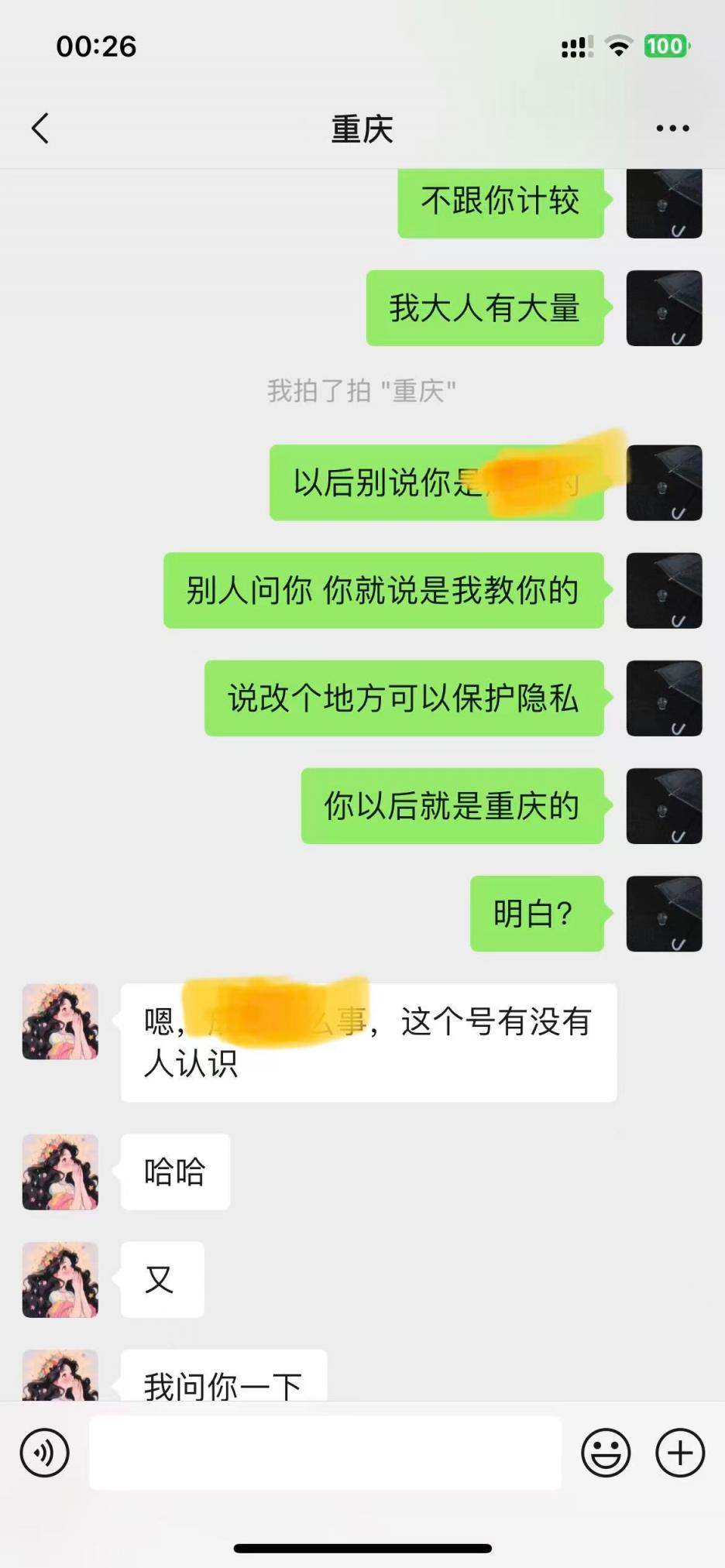
Task: Open the emoji sticker panel
Action: [606, 1453]
